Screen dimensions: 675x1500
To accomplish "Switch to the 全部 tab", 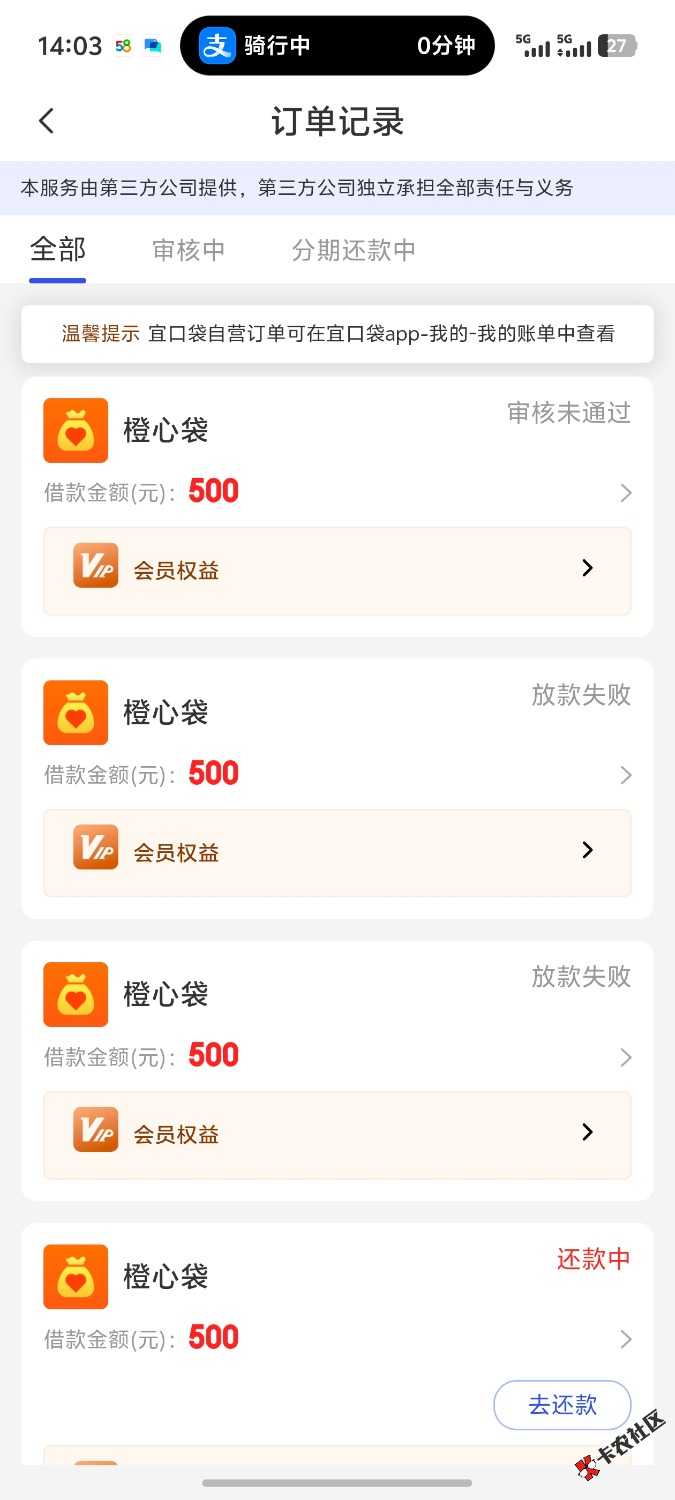I will 58,249.
